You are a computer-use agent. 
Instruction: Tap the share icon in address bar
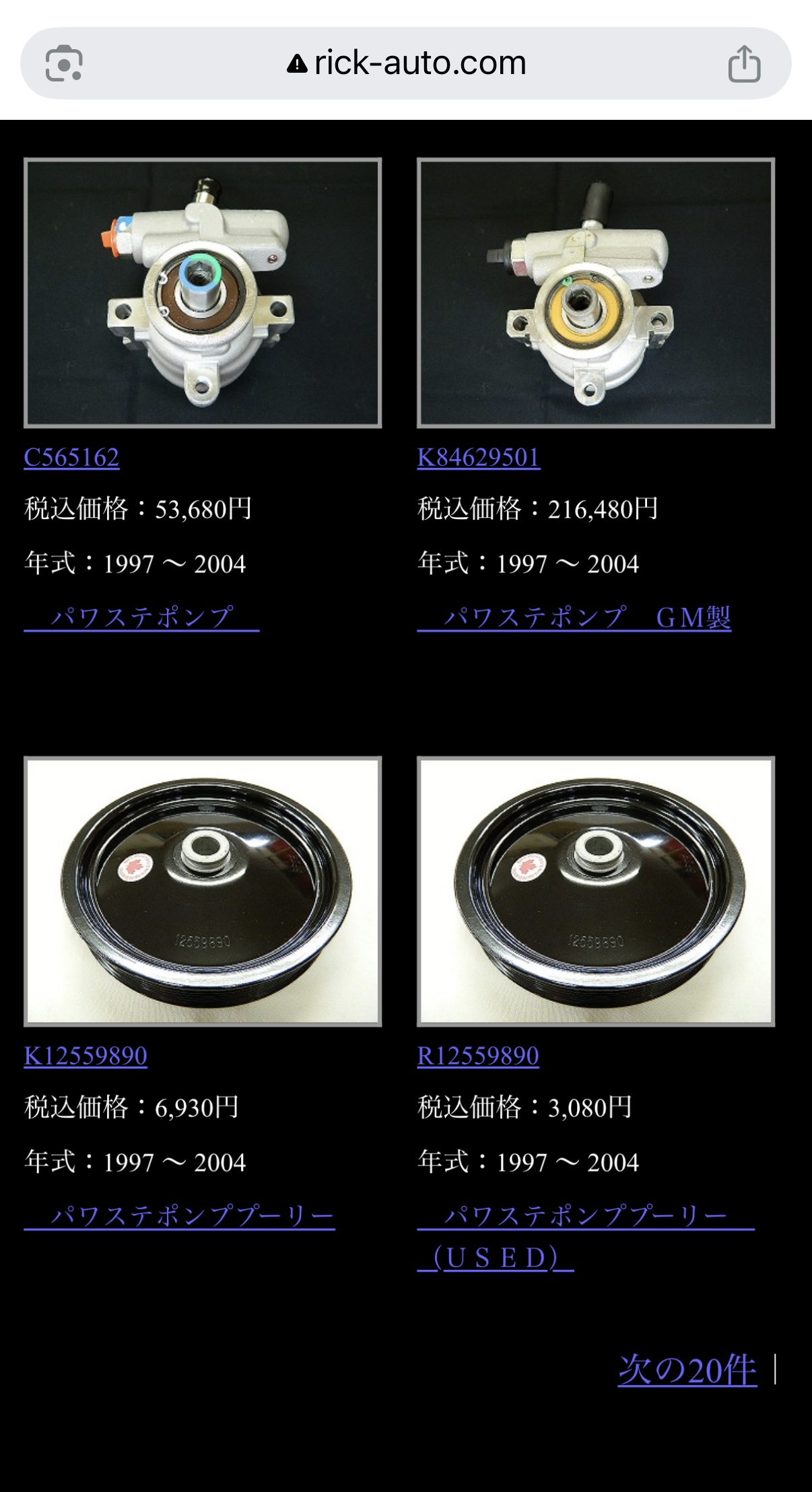[744, 64]
